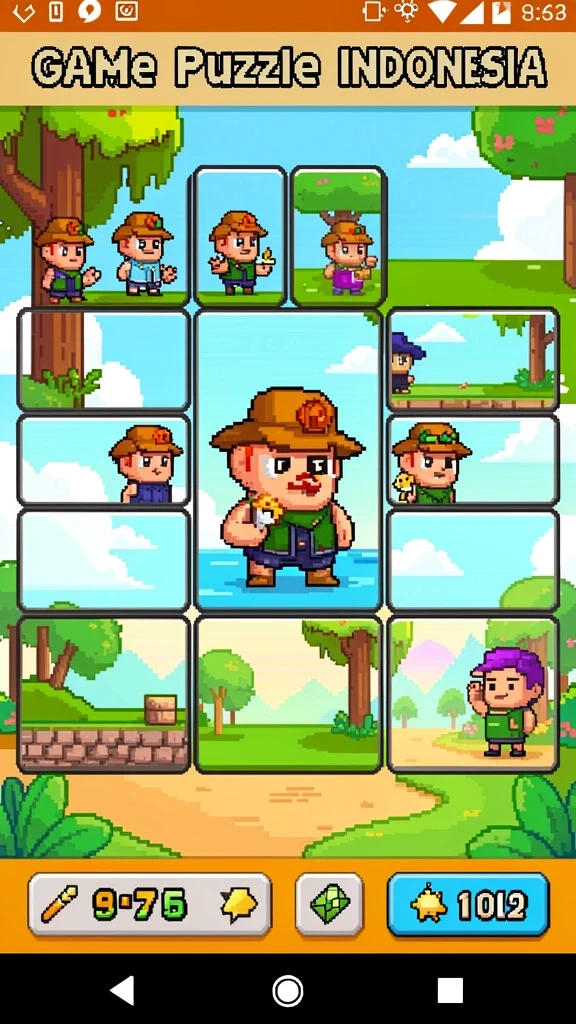Tap the pencil hint button showing 9·76
576x1024 pixels.
click(149, 905)
